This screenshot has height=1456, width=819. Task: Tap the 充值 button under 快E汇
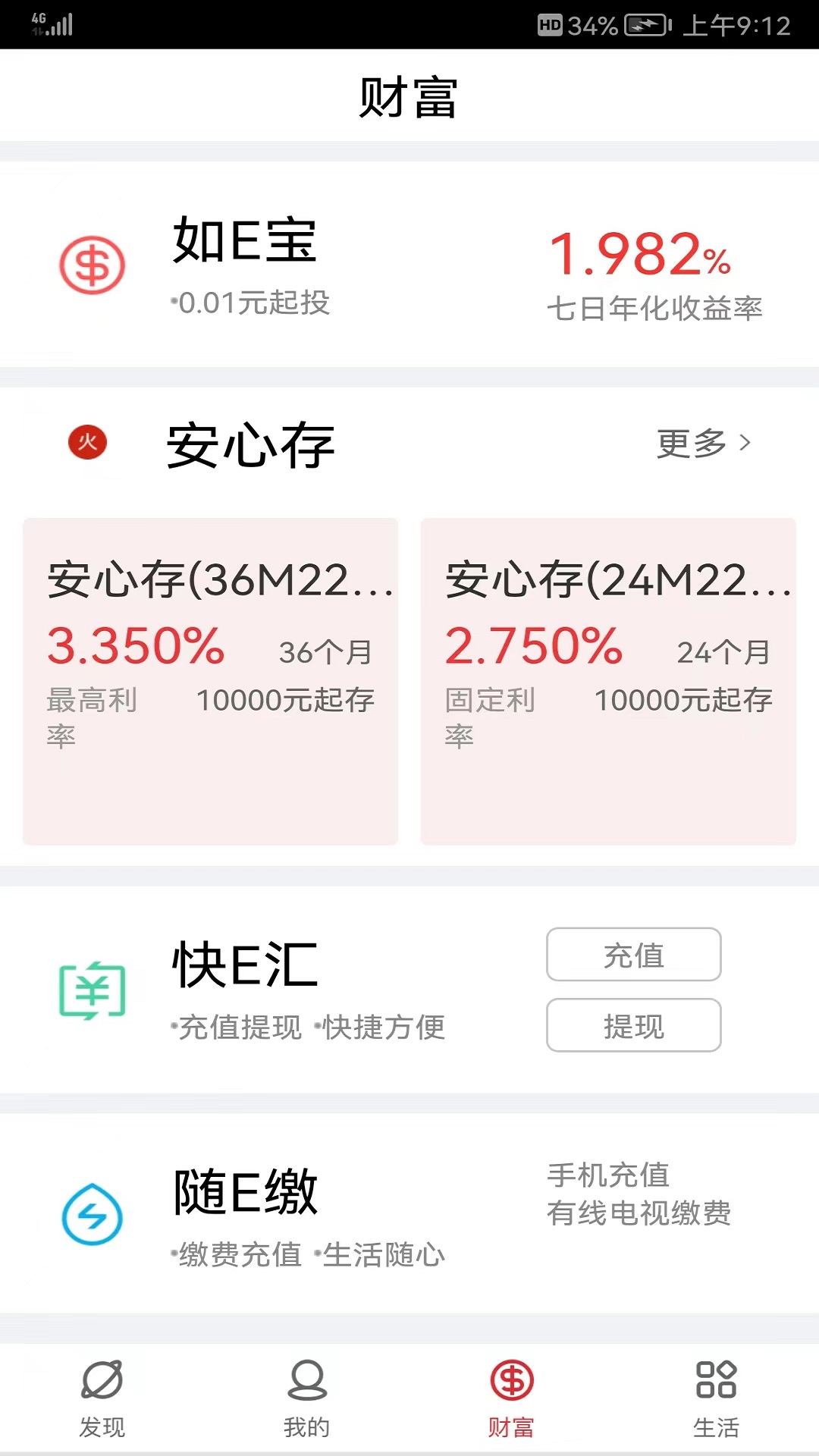633,955
